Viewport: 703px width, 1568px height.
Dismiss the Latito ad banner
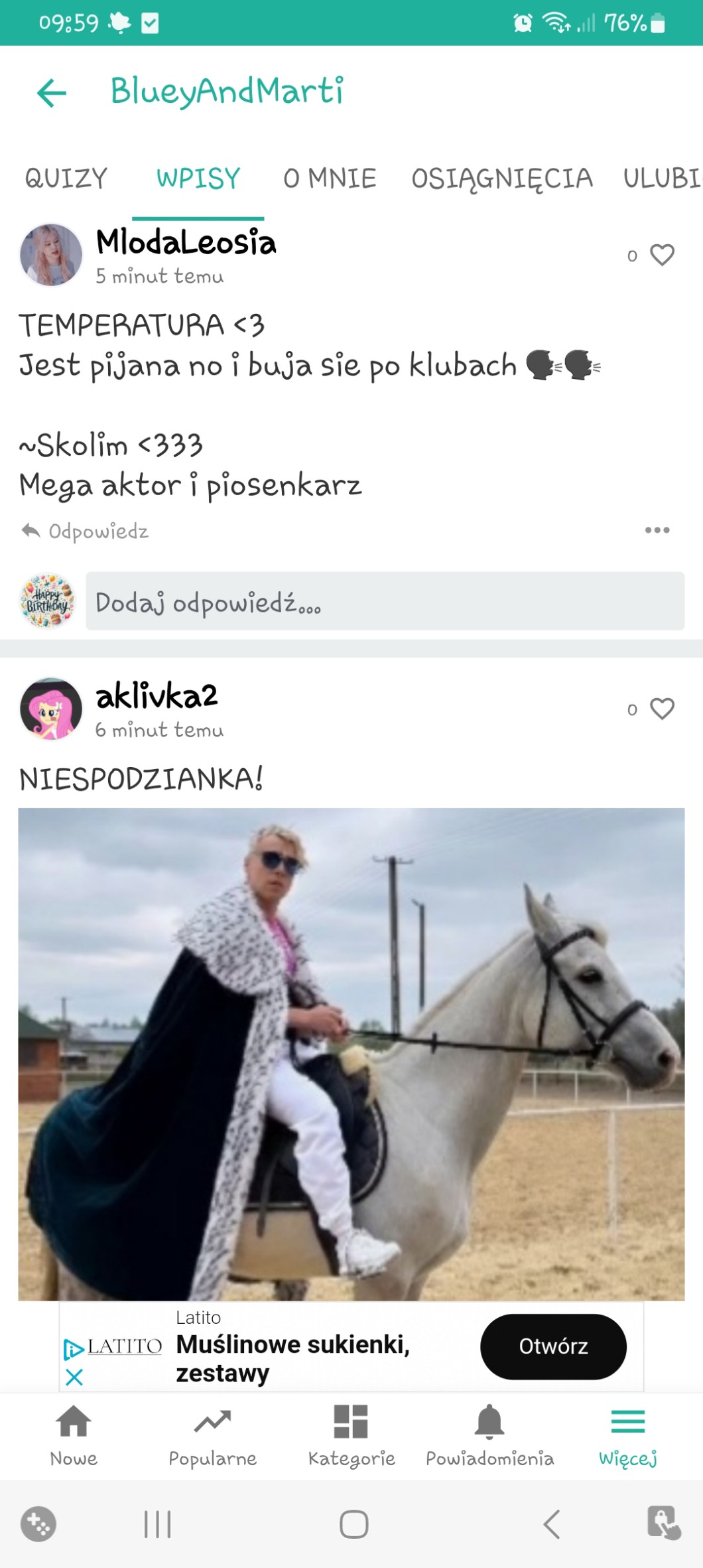click(74, 1378)
